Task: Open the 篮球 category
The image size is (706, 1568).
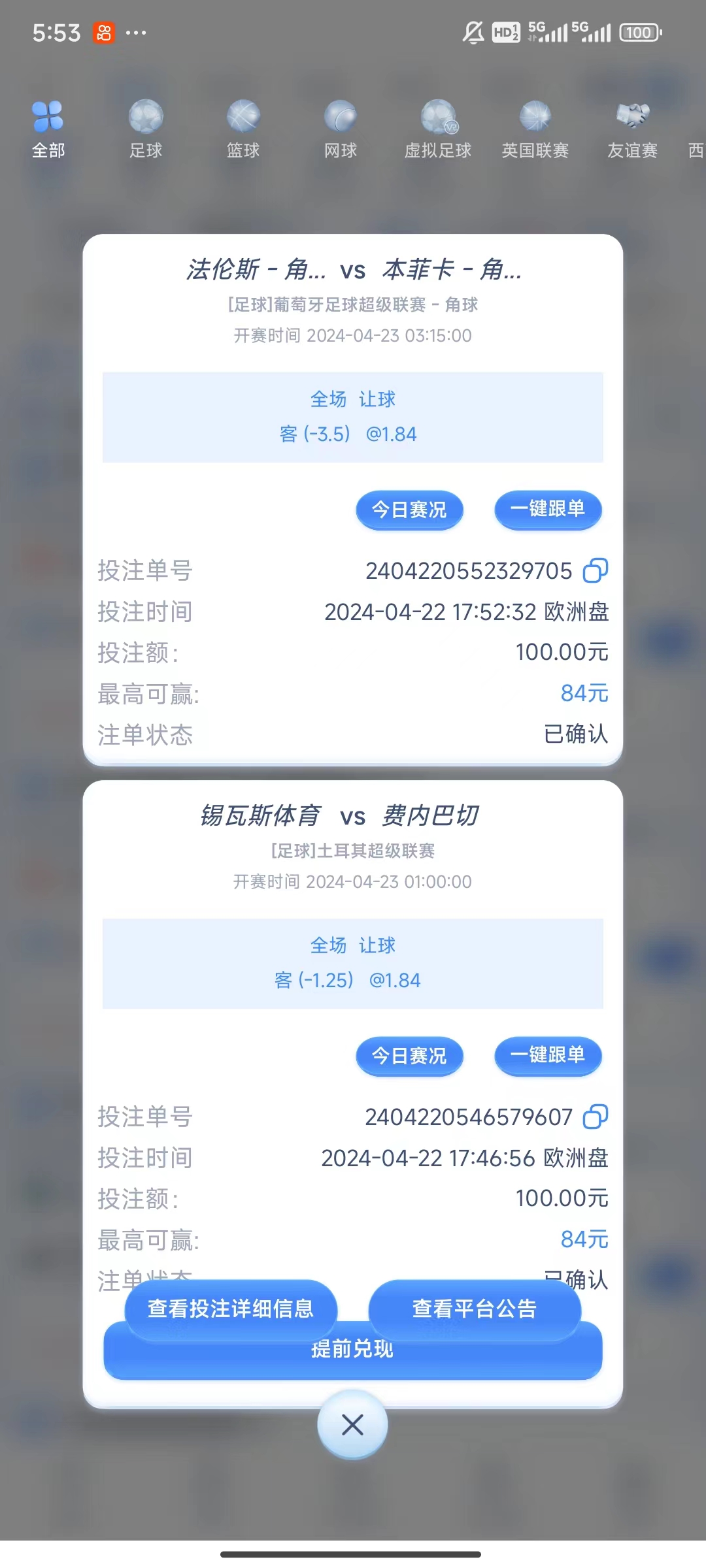Action: (243, 129)
